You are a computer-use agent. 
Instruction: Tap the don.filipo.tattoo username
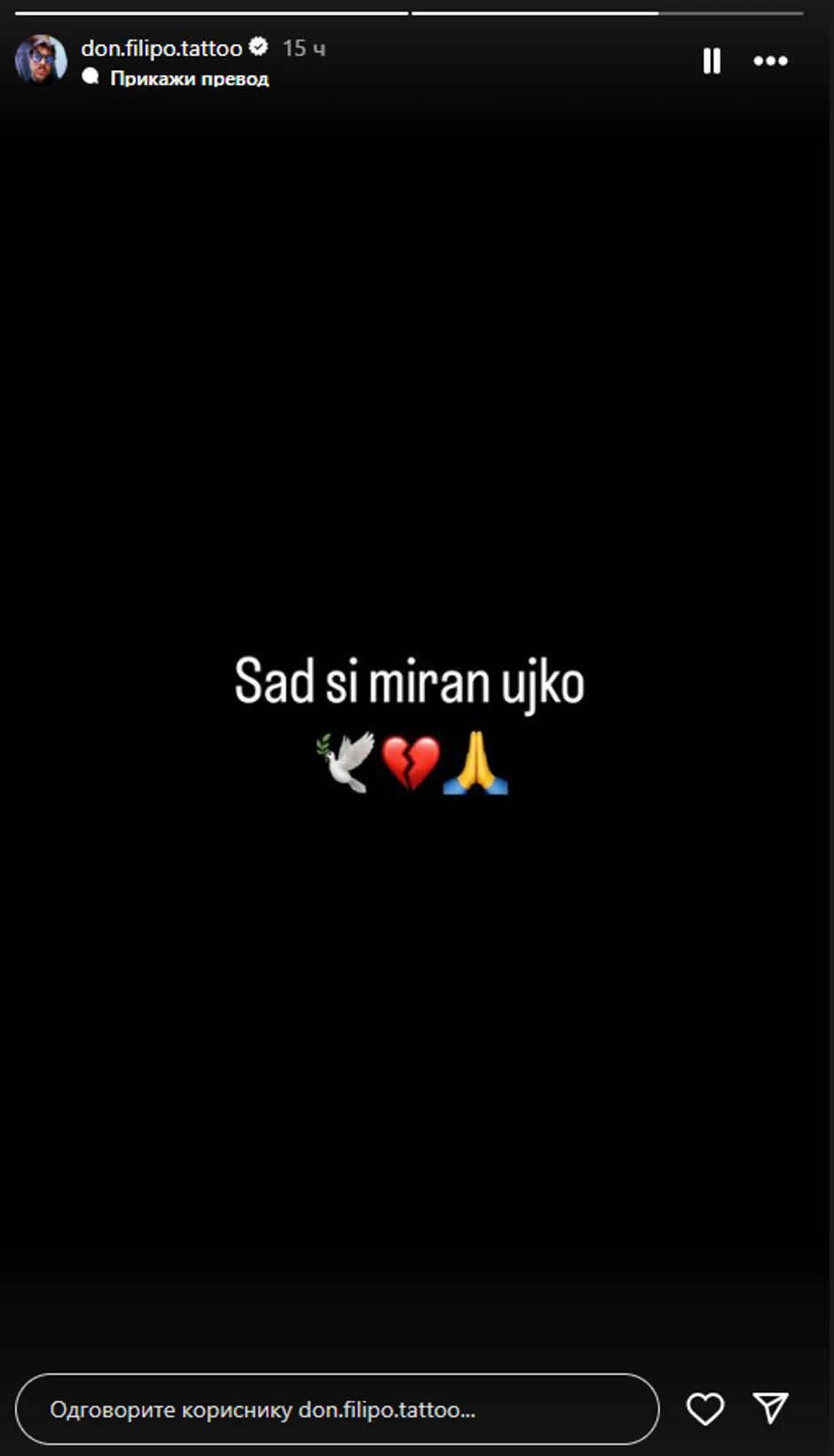tap(161, 48)
